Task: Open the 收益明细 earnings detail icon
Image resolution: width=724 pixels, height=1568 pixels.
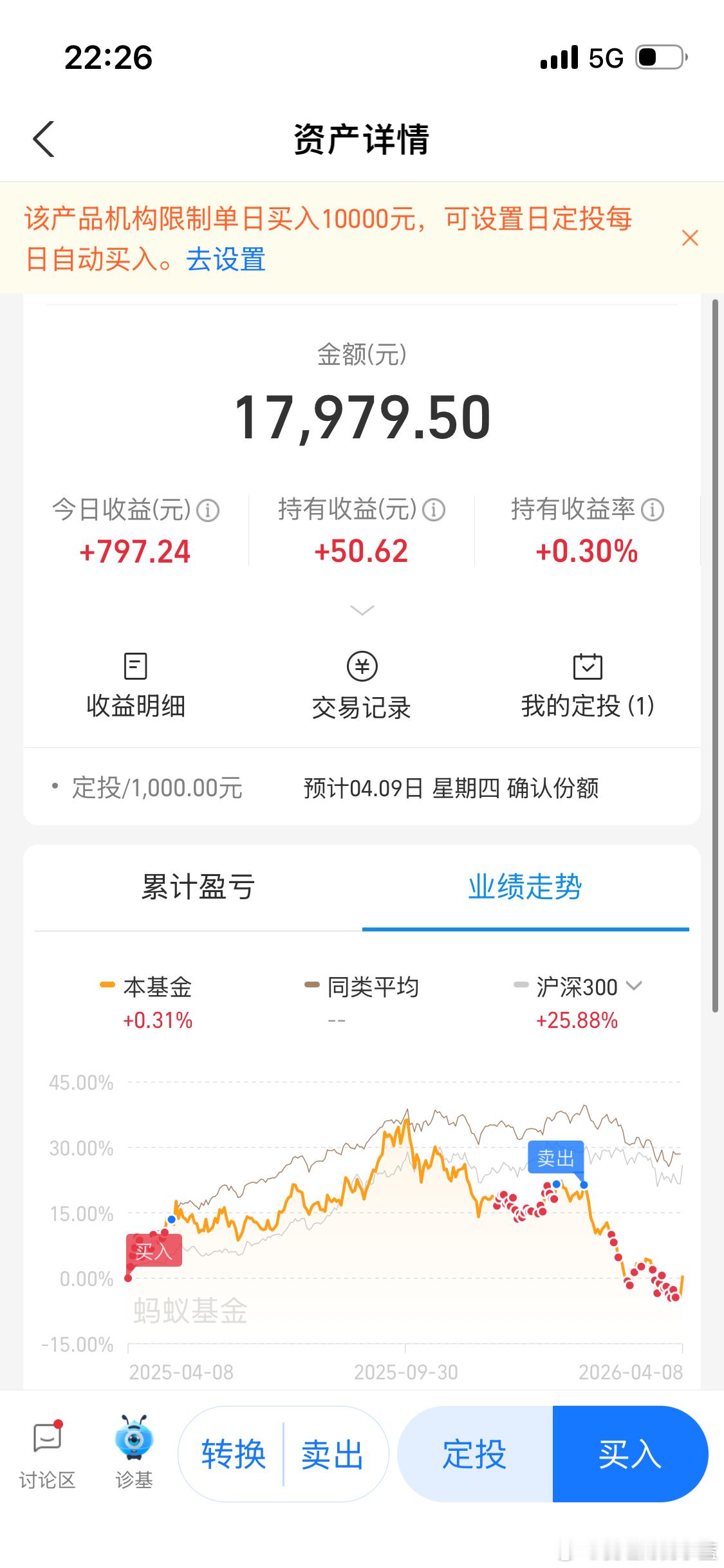Action: 135,684
